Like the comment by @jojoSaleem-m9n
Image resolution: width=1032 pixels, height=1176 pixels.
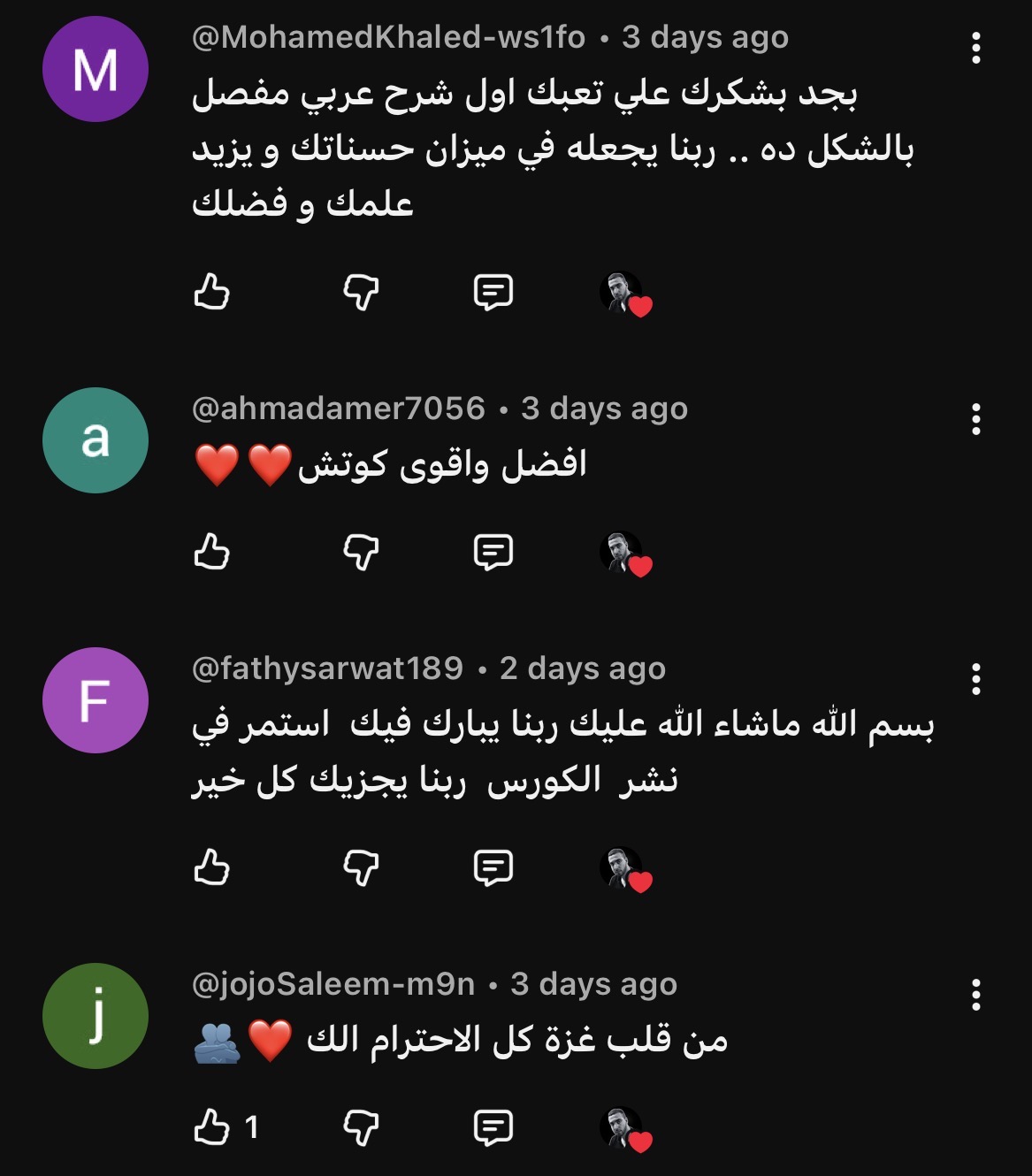tap(211, 1127)
